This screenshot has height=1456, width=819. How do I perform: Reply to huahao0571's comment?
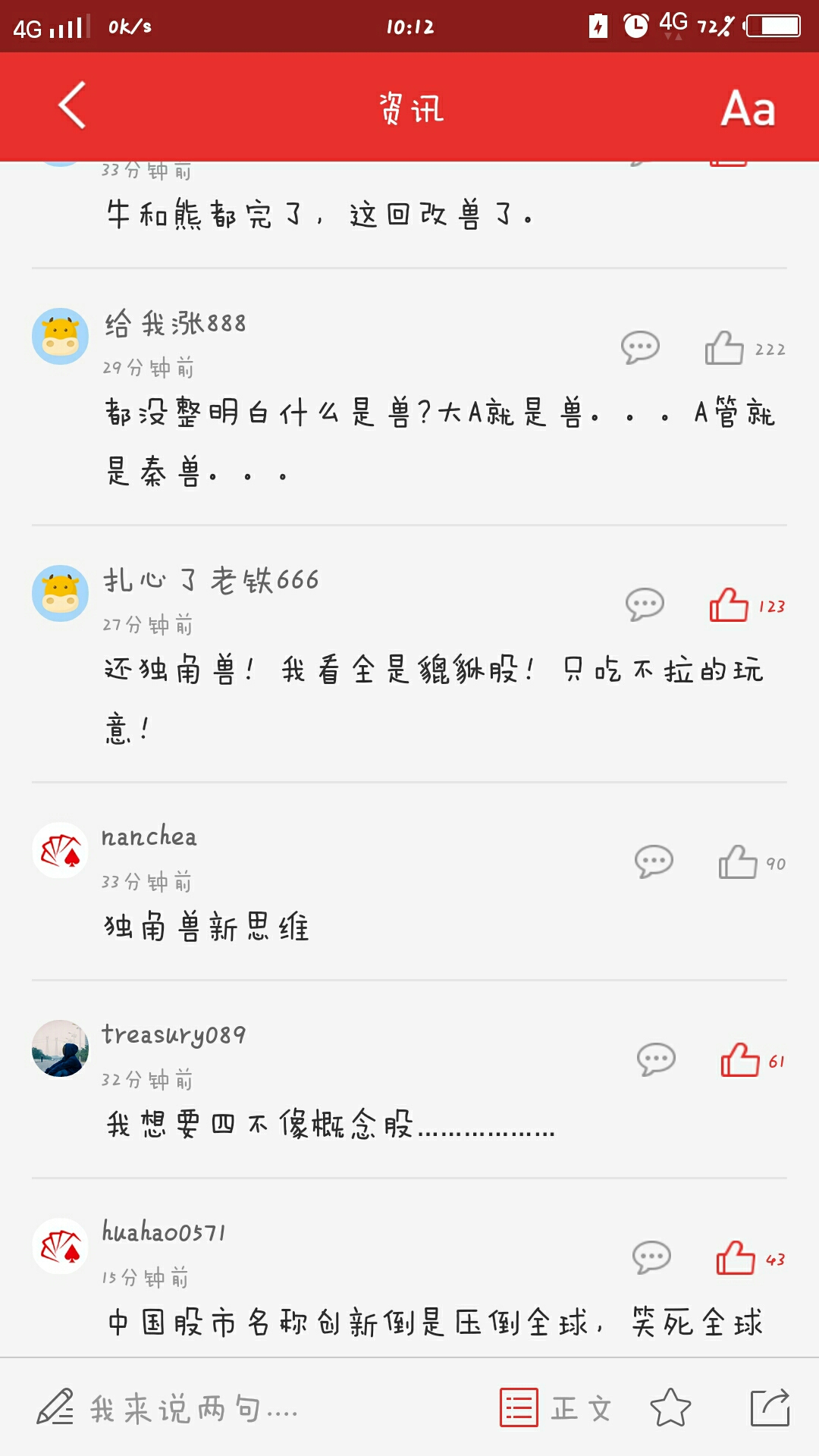click(x=651, y=1258)
